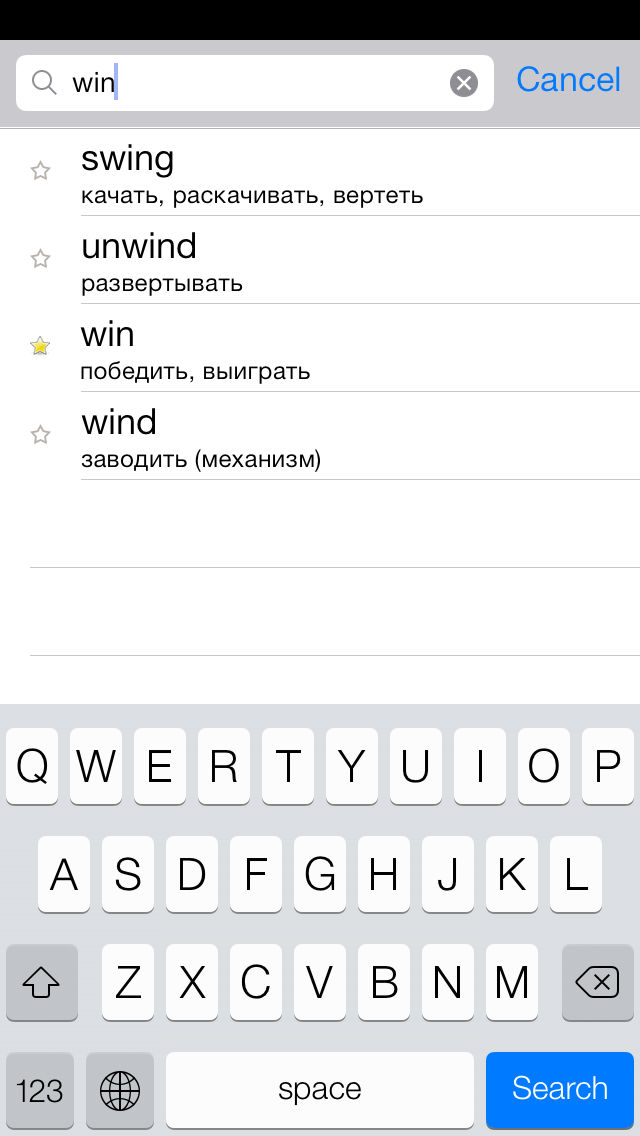Clear the search text field

tap(463, 83)
